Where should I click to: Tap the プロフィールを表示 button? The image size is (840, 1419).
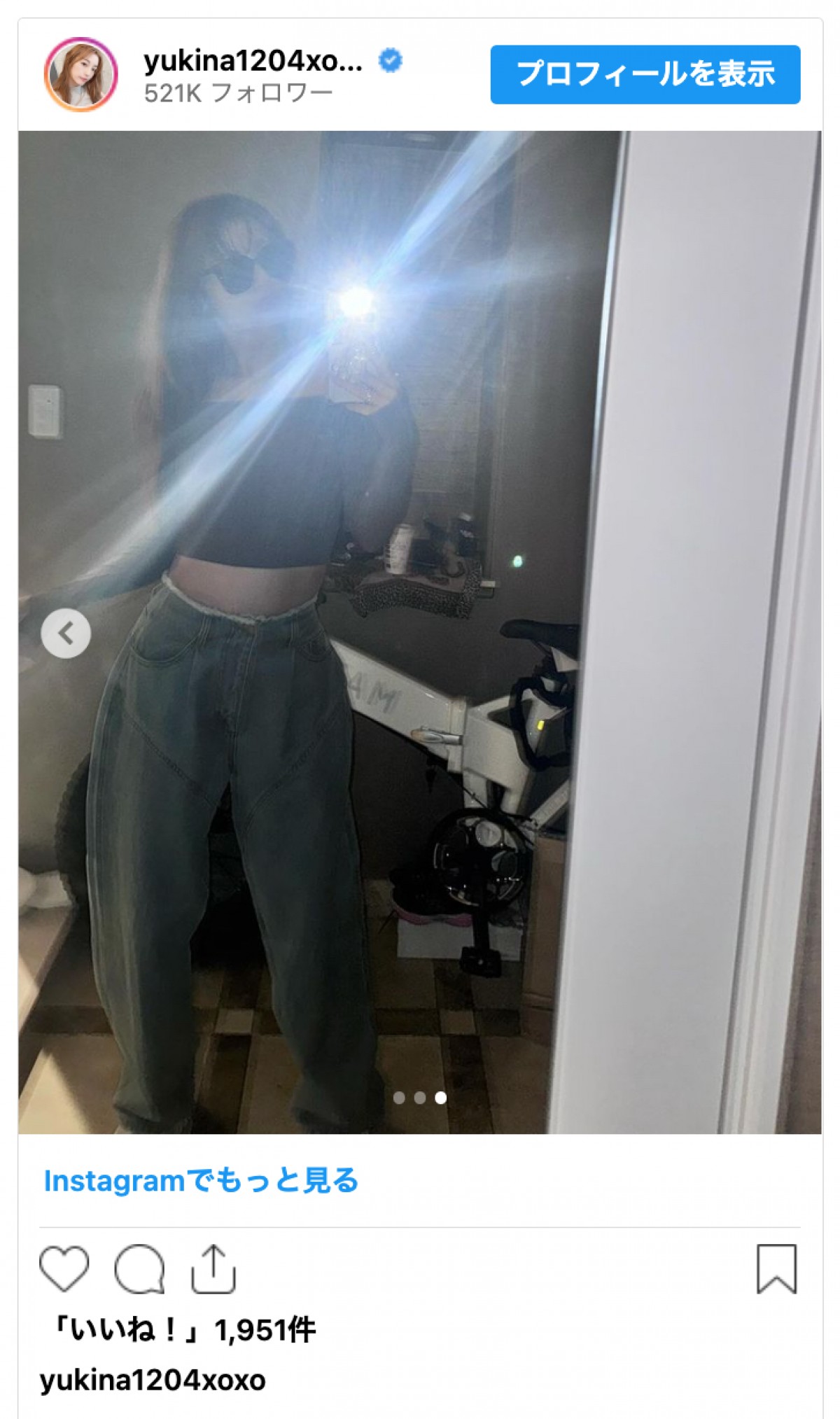click(645, 75)
